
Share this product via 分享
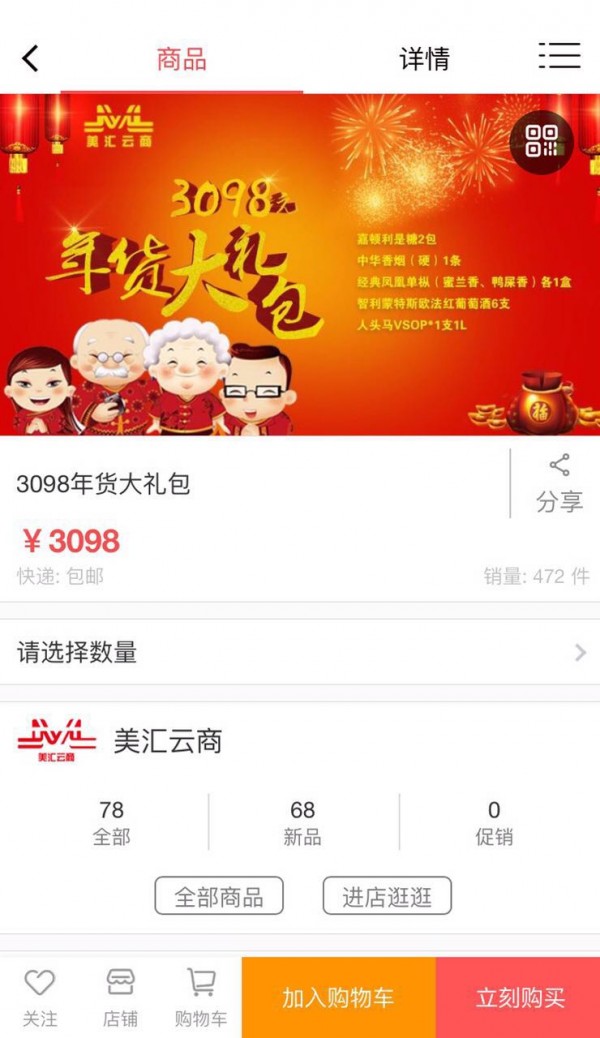[559, 483]
